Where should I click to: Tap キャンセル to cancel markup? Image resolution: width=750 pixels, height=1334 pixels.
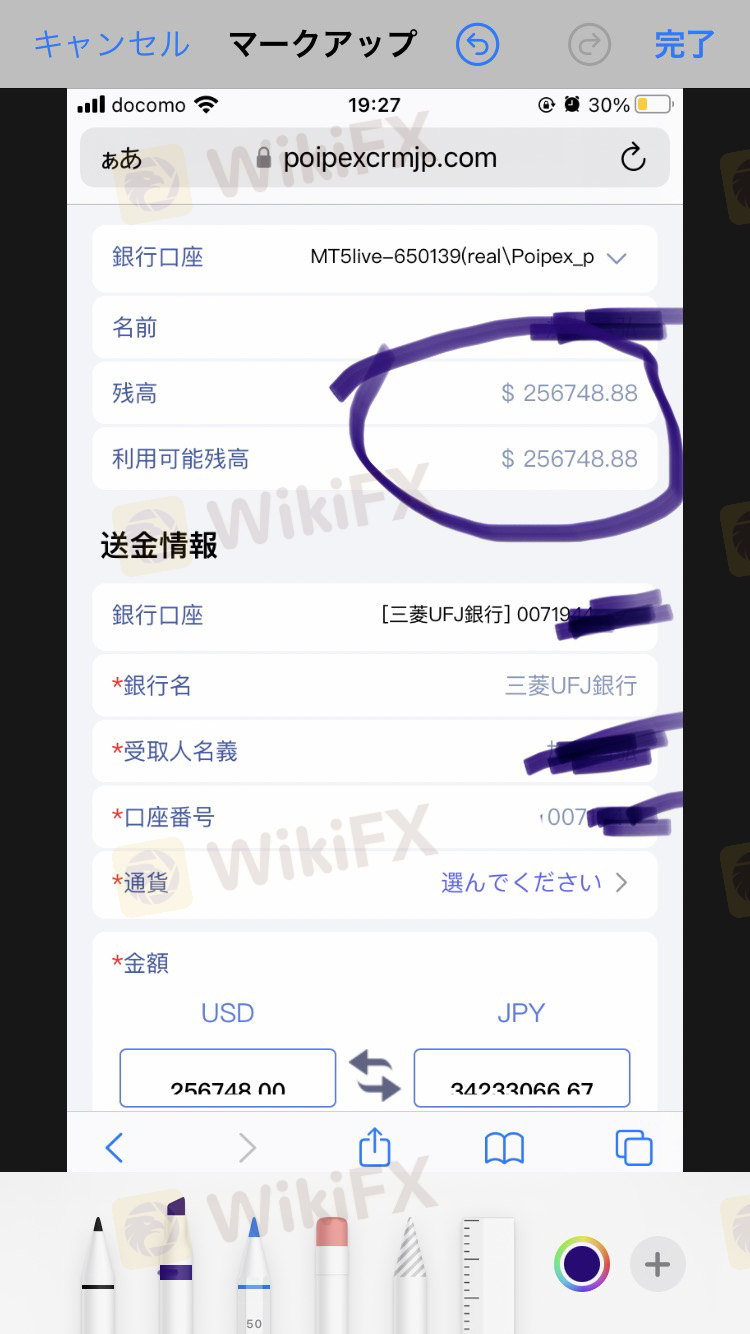pyautogui.click(x=111, y=44)
